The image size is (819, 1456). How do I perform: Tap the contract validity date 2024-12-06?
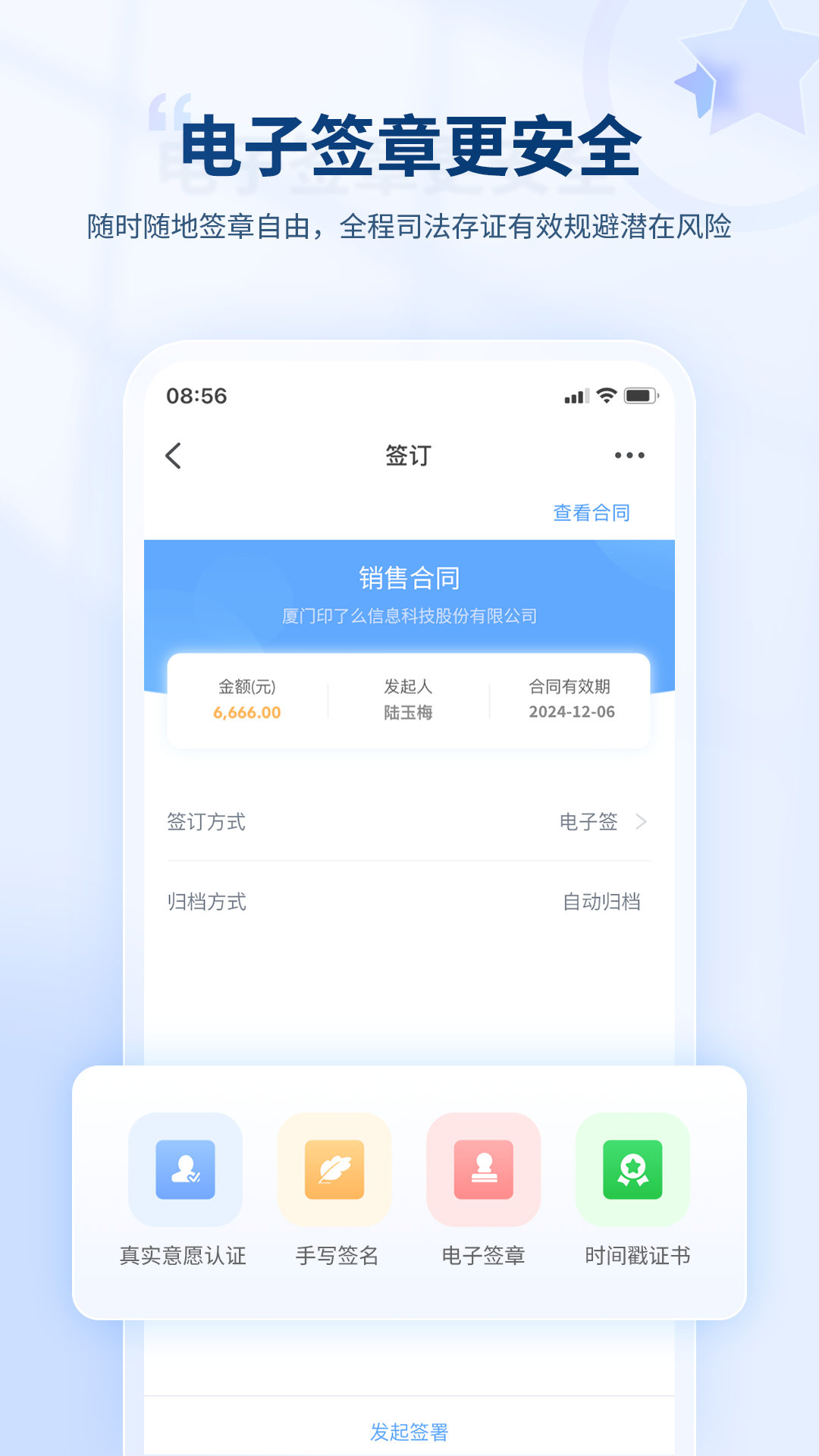pyautogui.click(x=573, y=711)
